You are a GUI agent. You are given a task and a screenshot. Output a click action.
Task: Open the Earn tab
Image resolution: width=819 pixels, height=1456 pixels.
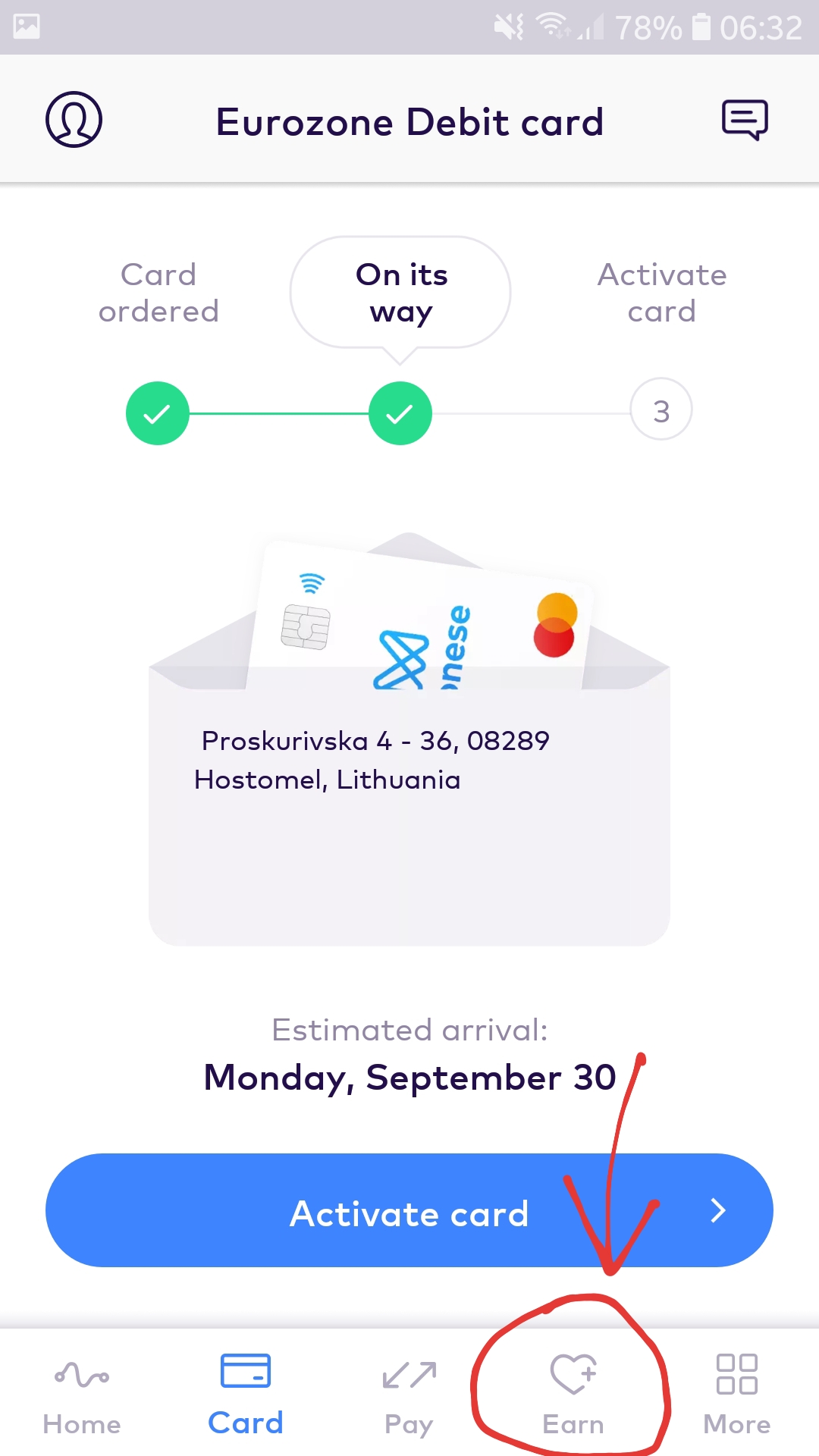click(573, 1395)
